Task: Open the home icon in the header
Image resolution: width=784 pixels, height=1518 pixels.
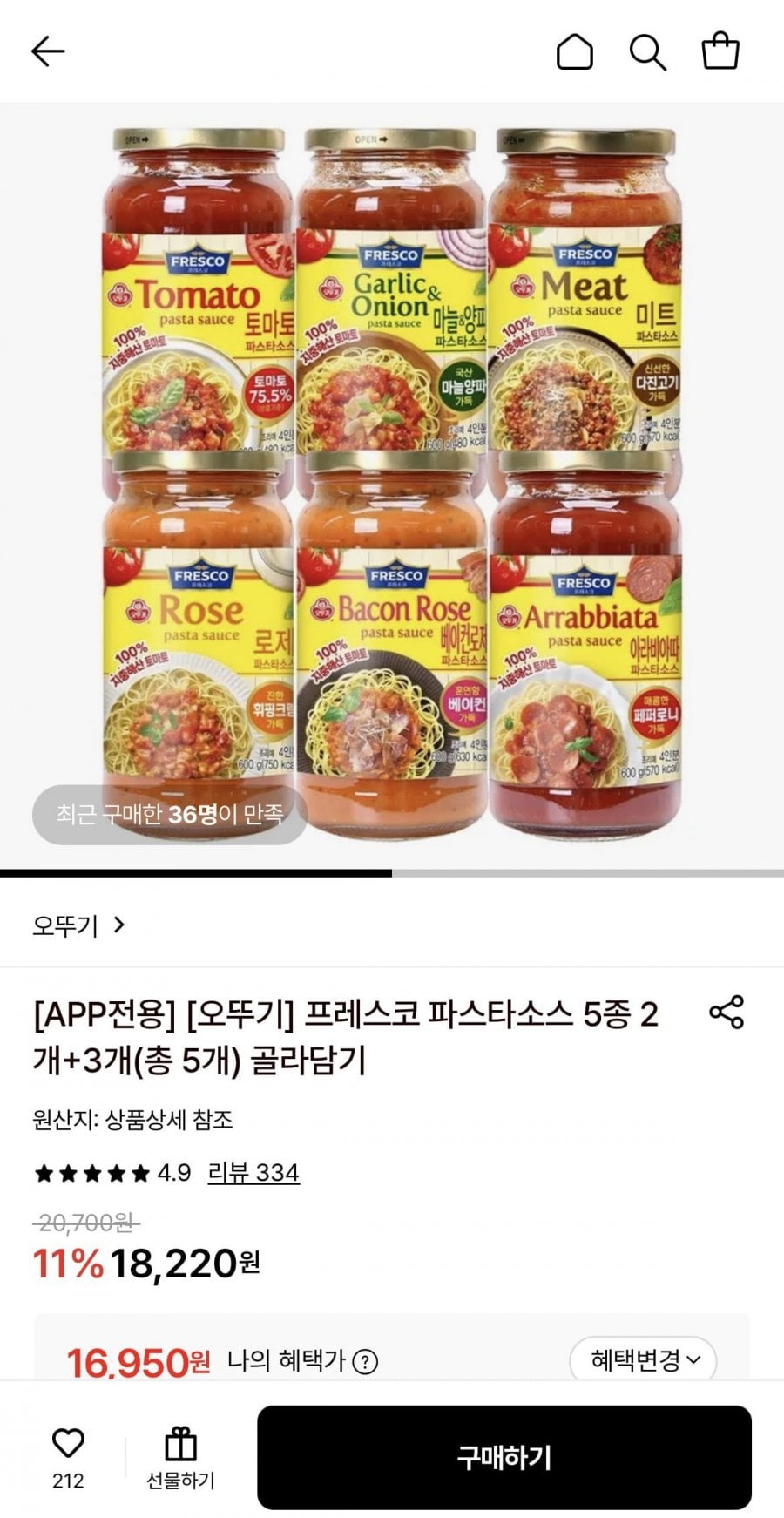Action: 575,51
